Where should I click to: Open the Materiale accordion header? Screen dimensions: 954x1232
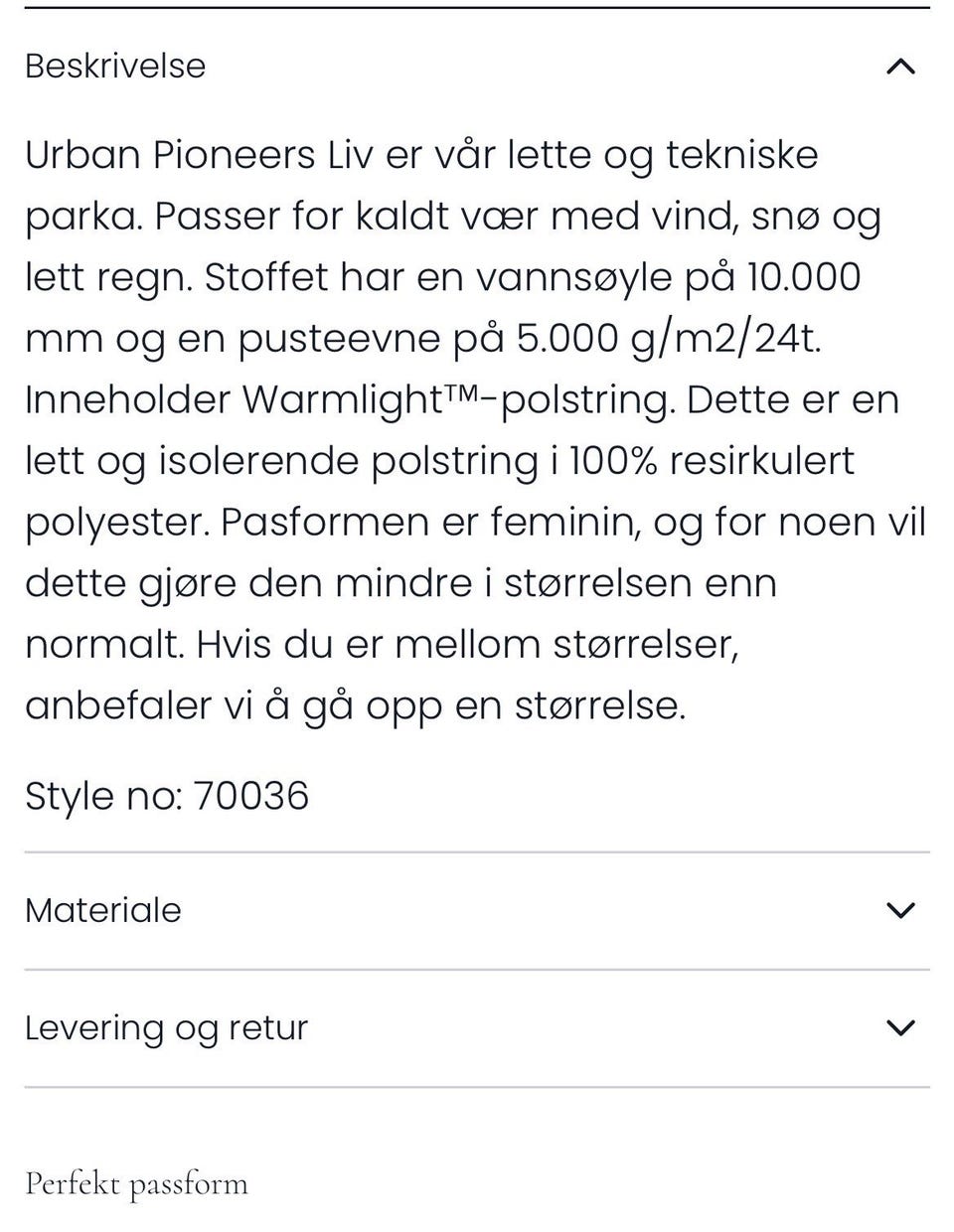[102, 910]
